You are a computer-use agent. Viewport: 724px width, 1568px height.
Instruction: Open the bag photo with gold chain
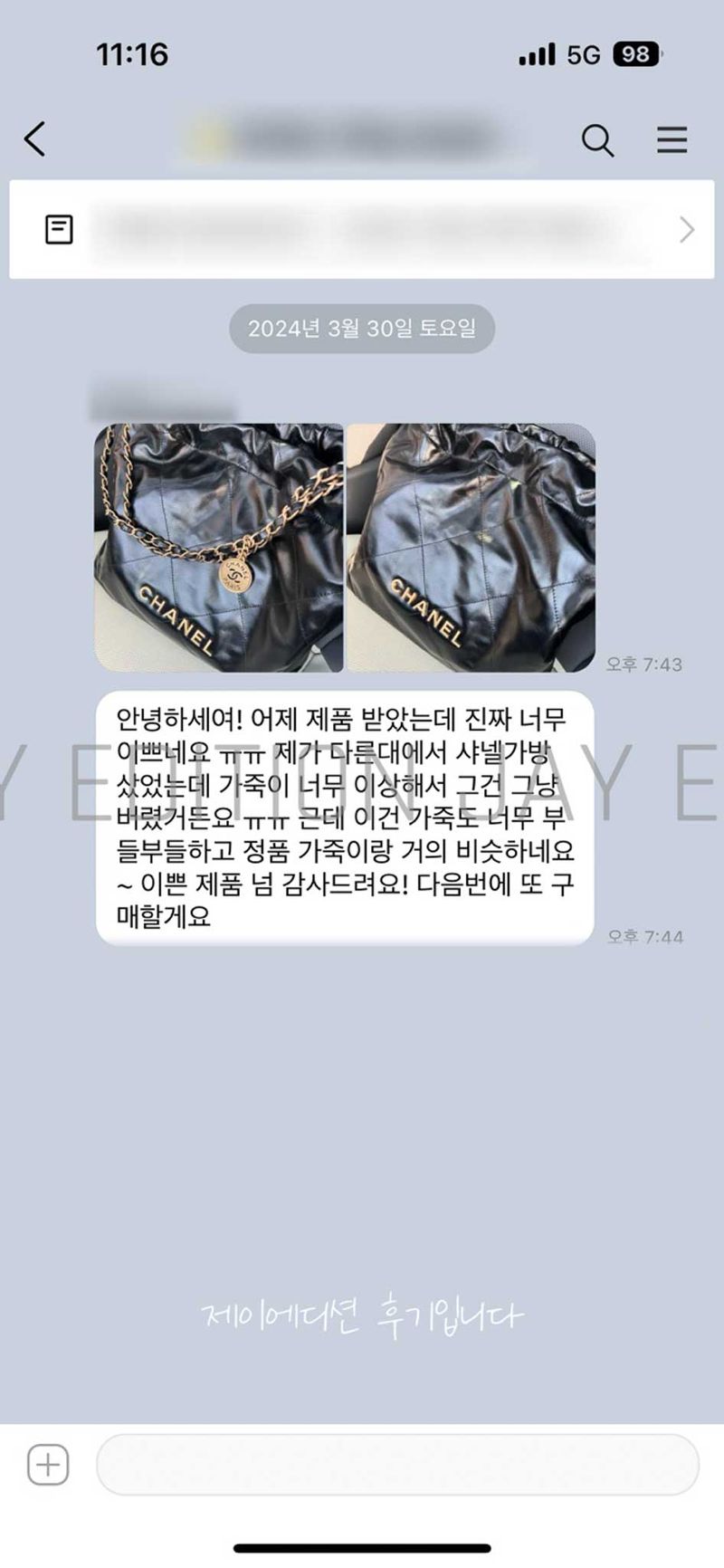pos(219,548)
